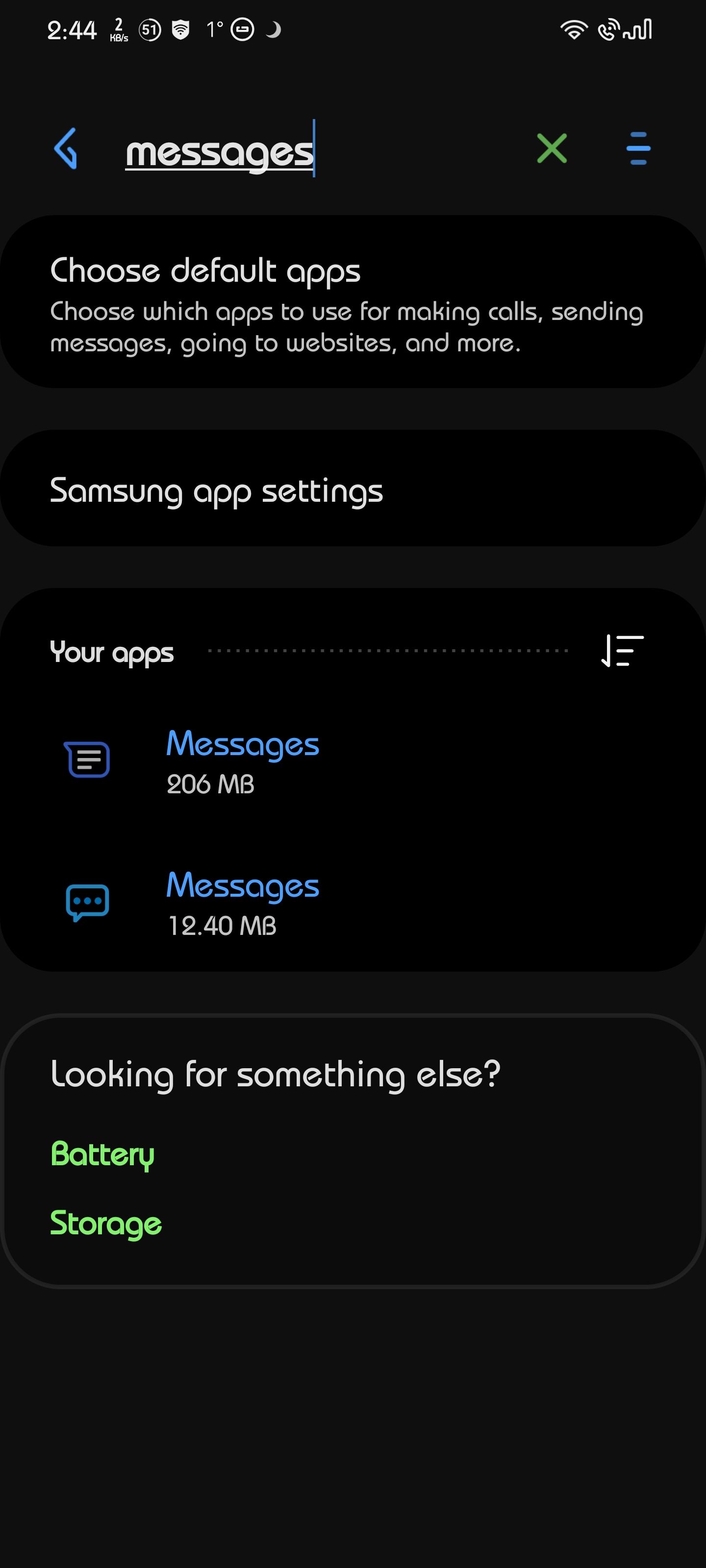Image resolution: width=706 pixels, height=1568 pixels.
Task: Tap inside the messages search field
Action: coord(219,149)
